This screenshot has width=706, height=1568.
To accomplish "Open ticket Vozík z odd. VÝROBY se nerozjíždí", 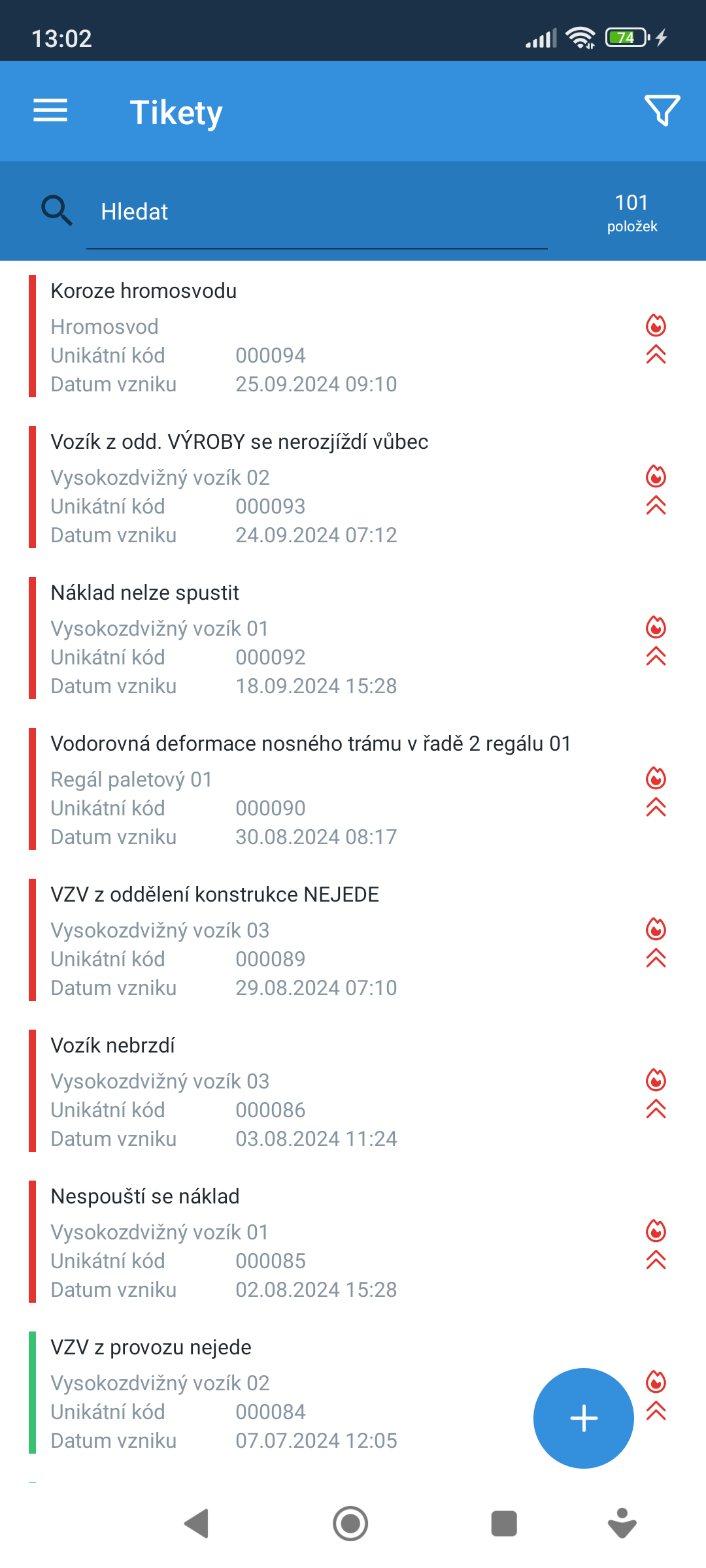I will click(353, 487).
